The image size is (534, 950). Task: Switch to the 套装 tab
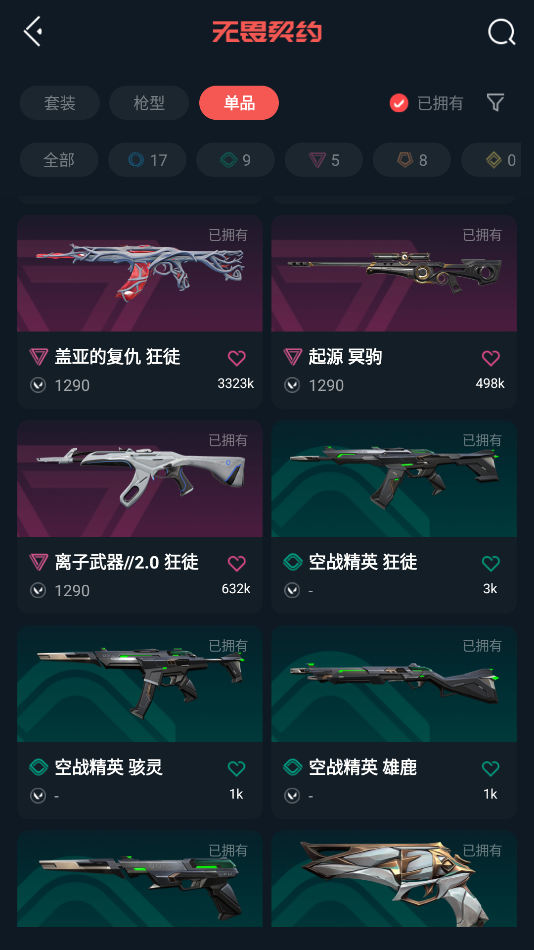[59, 103]
